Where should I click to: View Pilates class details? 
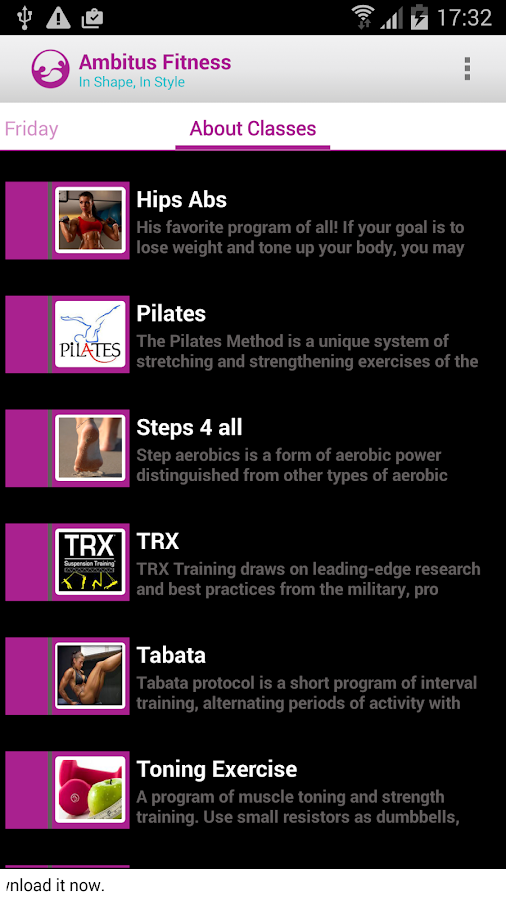pyautogui.click(x=253, y=334)
